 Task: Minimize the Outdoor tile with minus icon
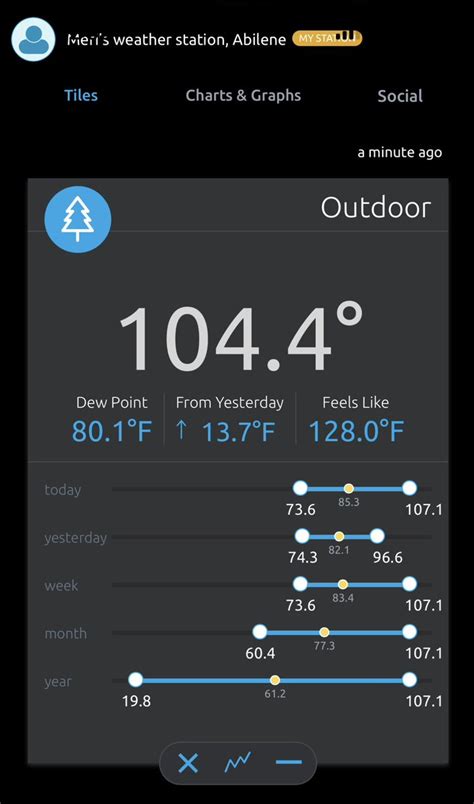coord(288,762)
